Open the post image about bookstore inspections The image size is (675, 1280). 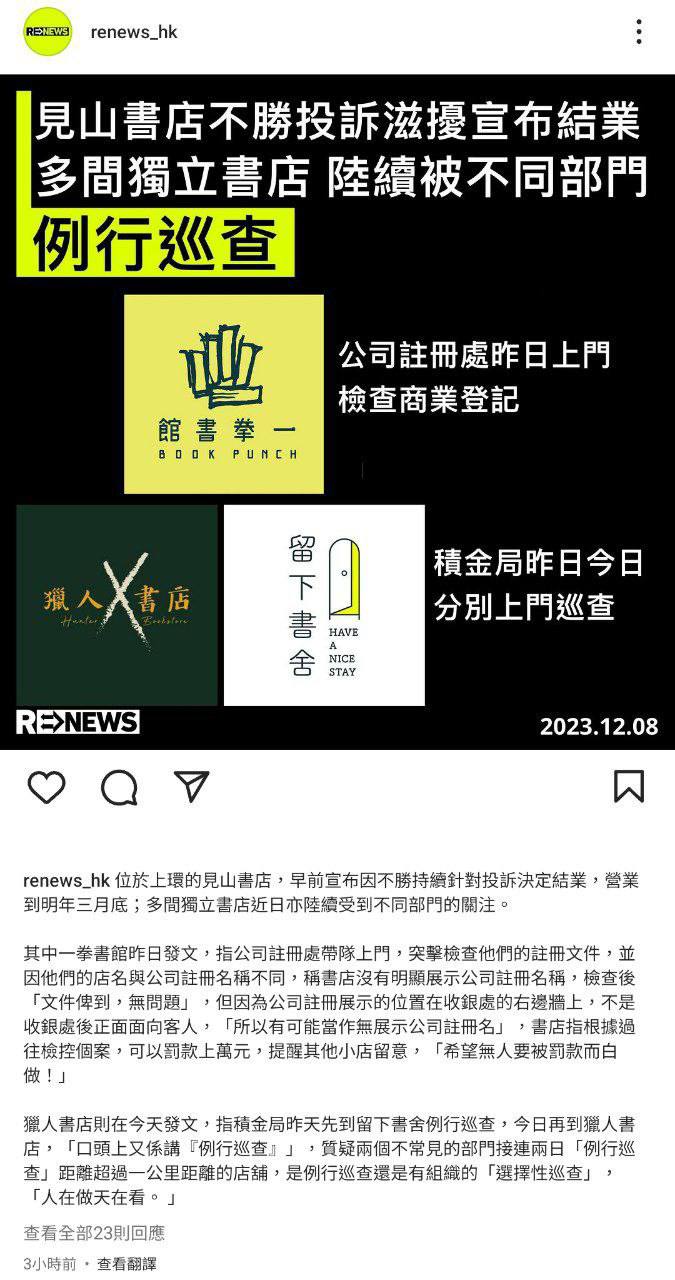pos(337,412)
